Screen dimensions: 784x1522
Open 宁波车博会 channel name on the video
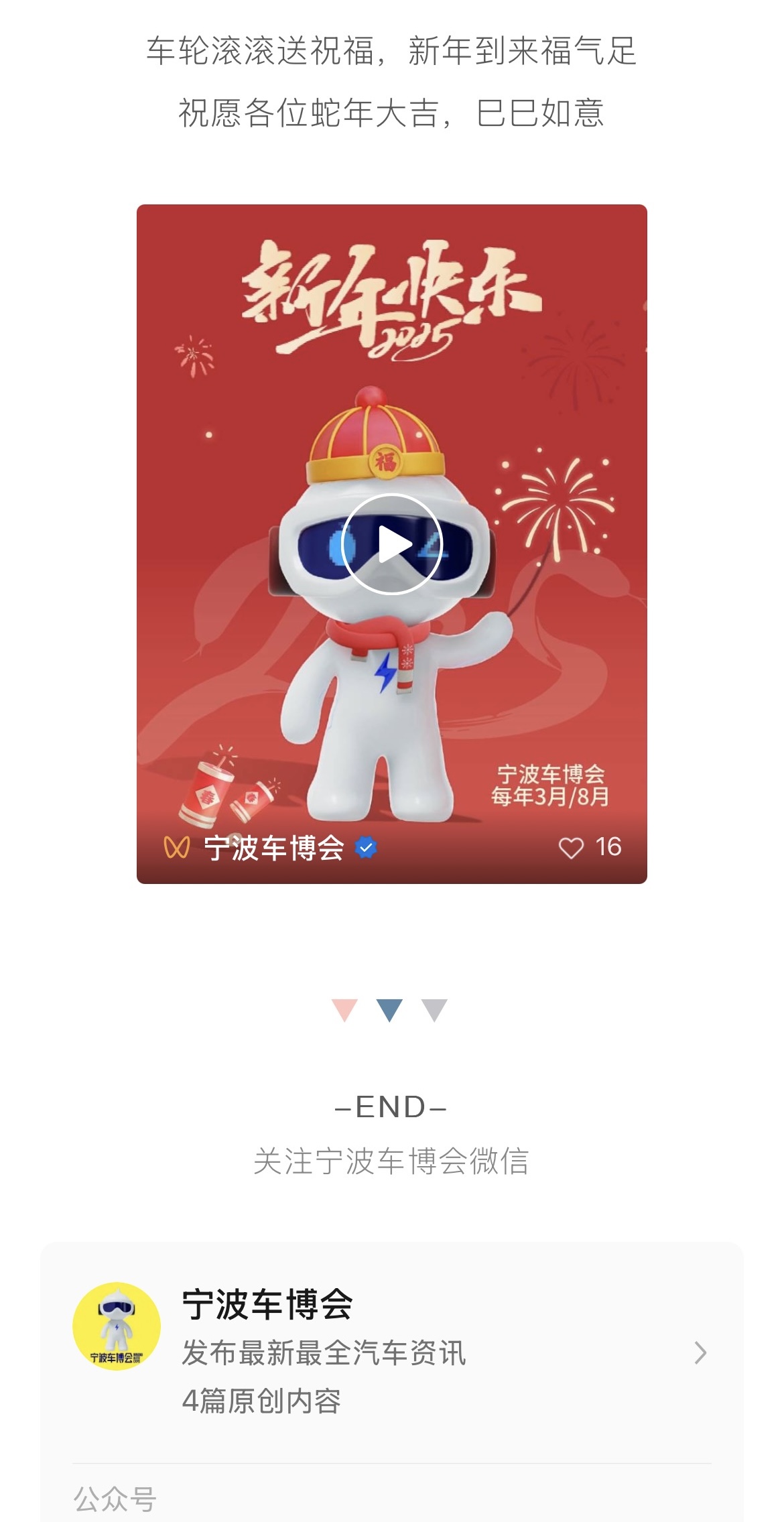tap(274, 848)
